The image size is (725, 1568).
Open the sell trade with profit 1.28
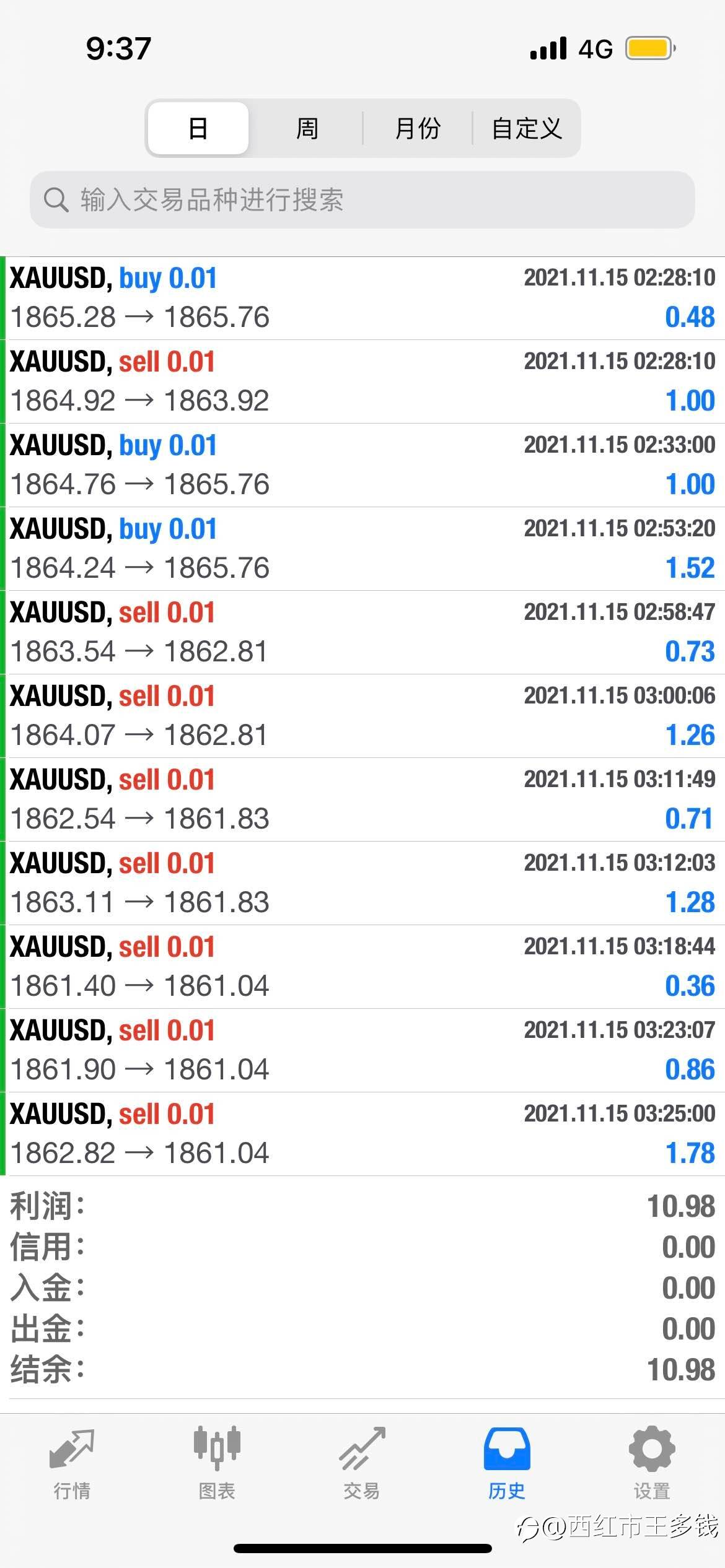point(362,883)
